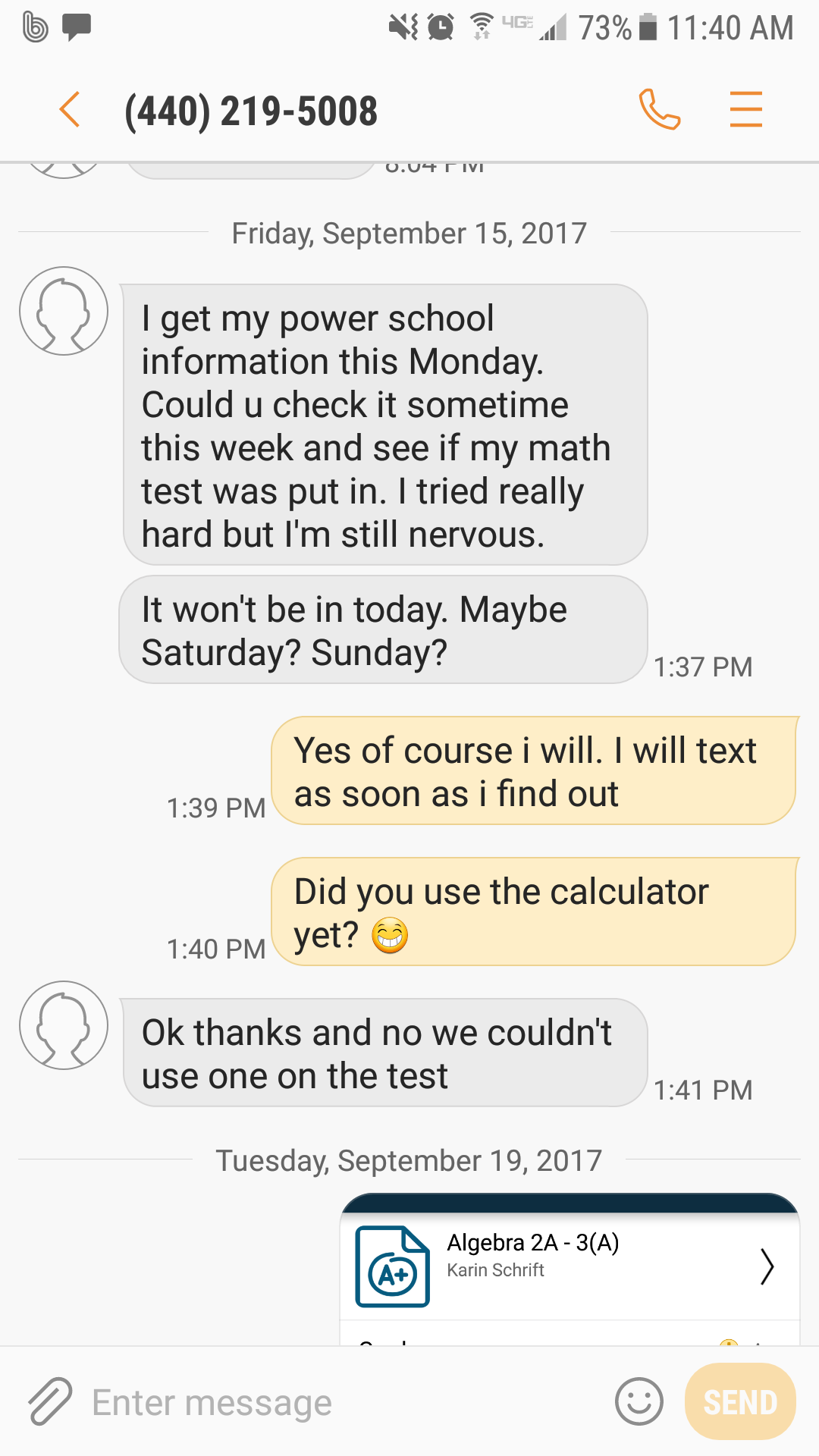View contact avatar beside power school message

pyautogui.click(x=64, y=311)
